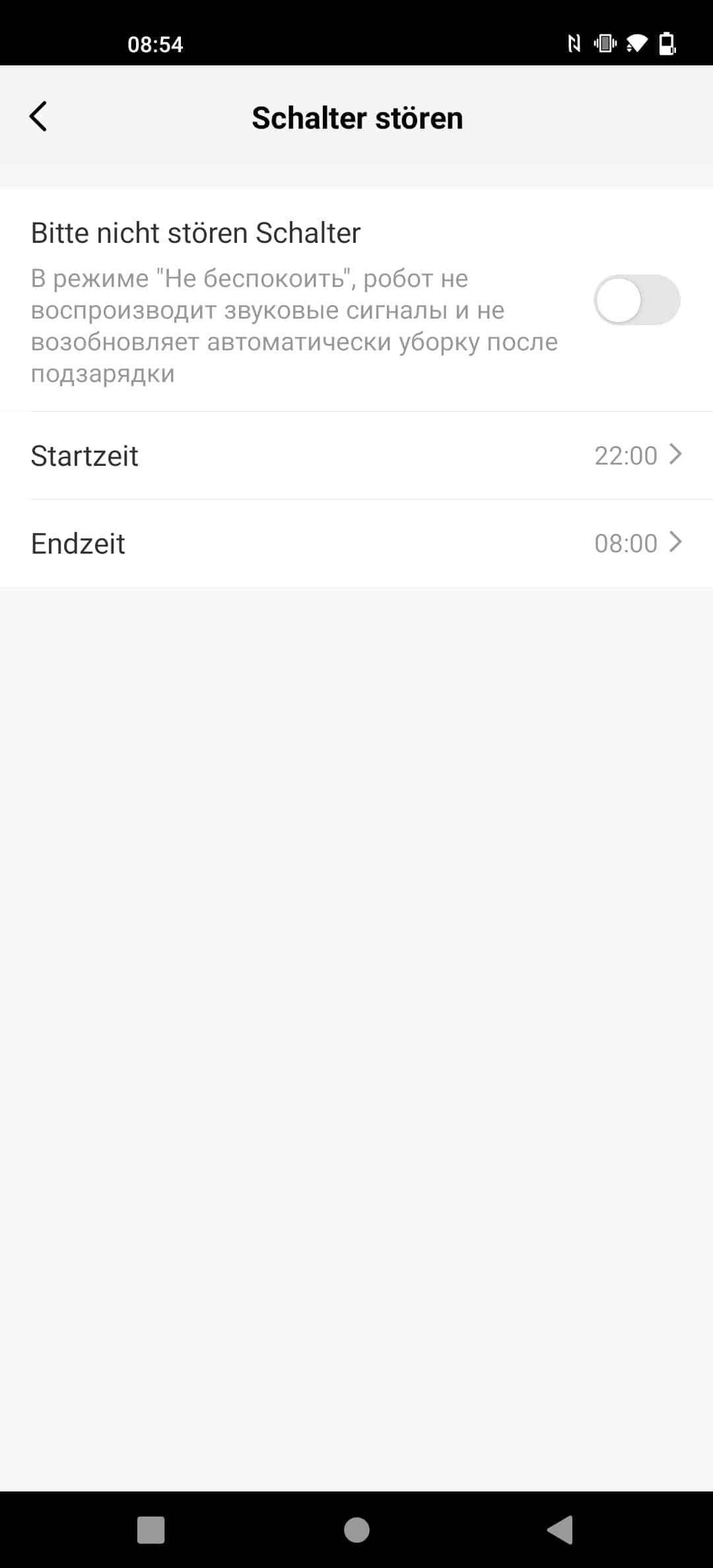Open recent apps from the navigation bar

point(151,1529)
